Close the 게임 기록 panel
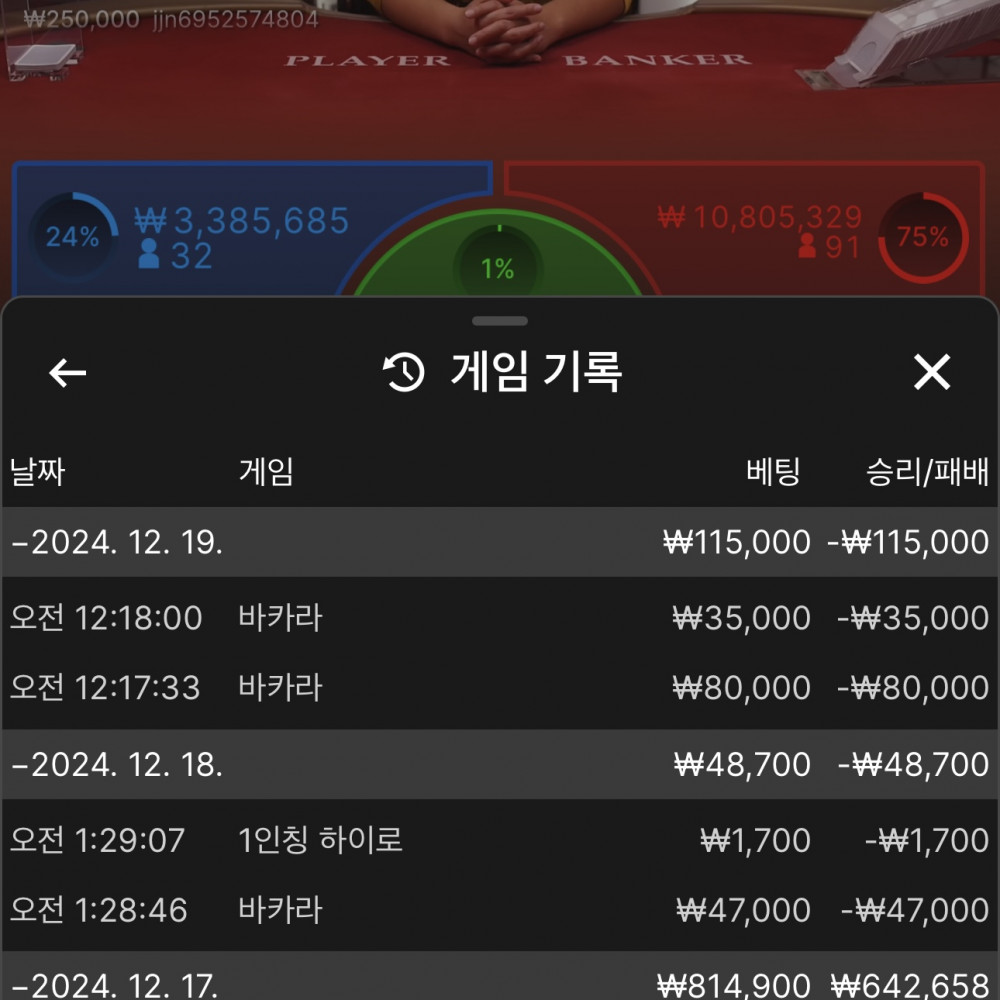1000x1000 pixels. coord(931,373)
